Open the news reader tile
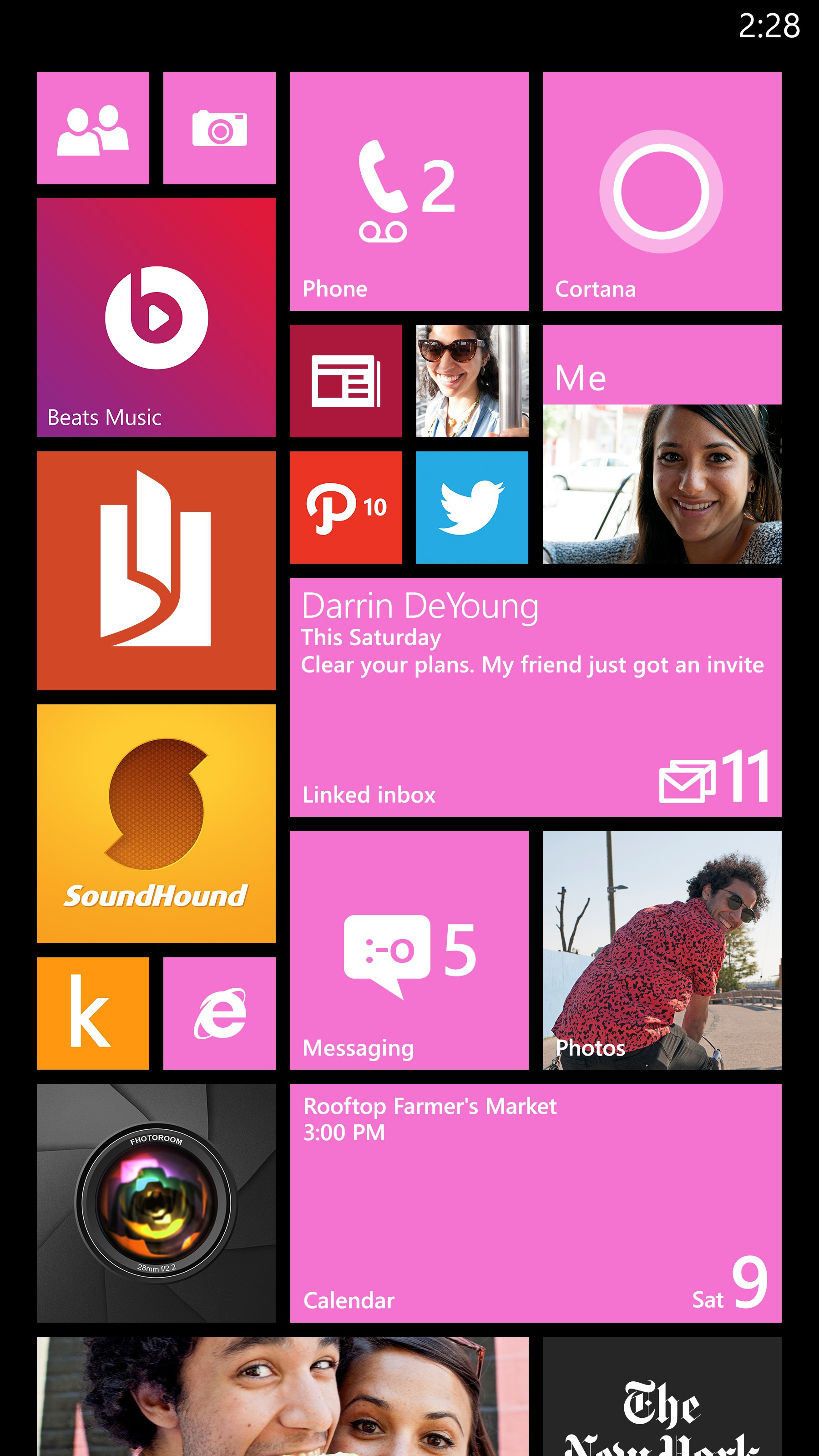The image size is (819, 1456). [x=346, y=381]
